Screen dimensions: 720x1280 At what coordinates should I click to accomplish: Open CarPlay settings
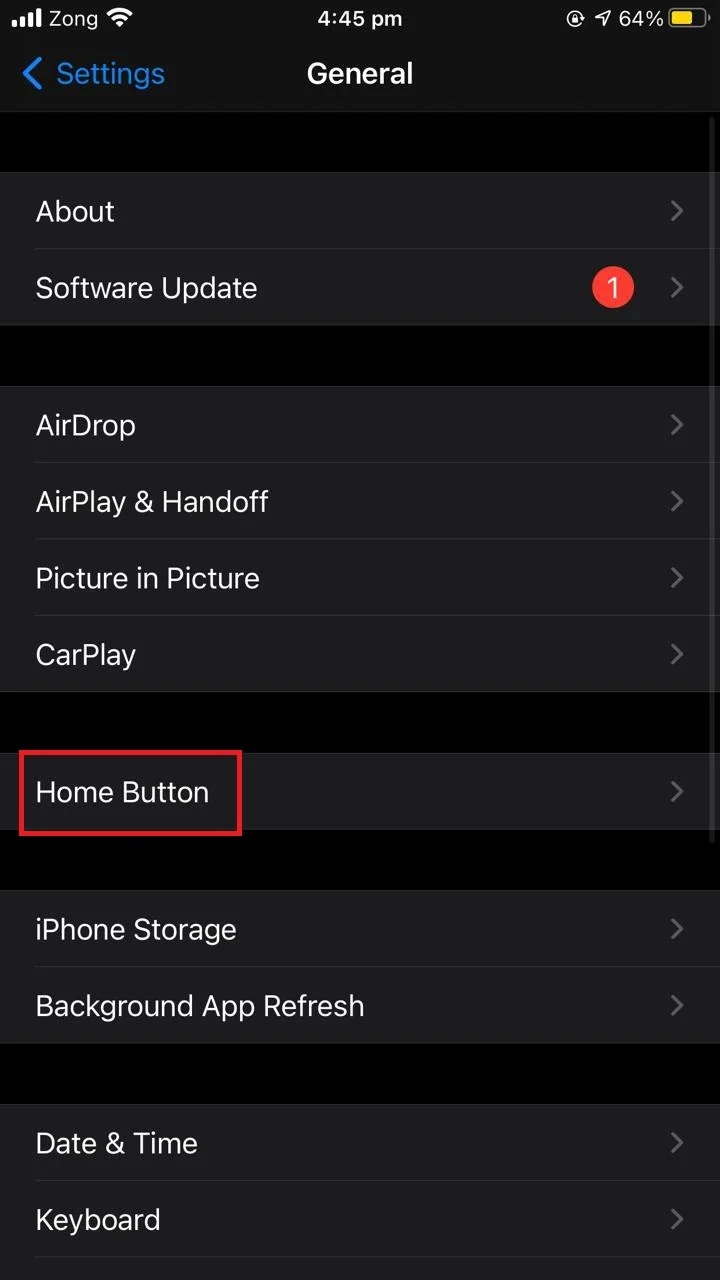pyautogui.click(x=360, y=654)
